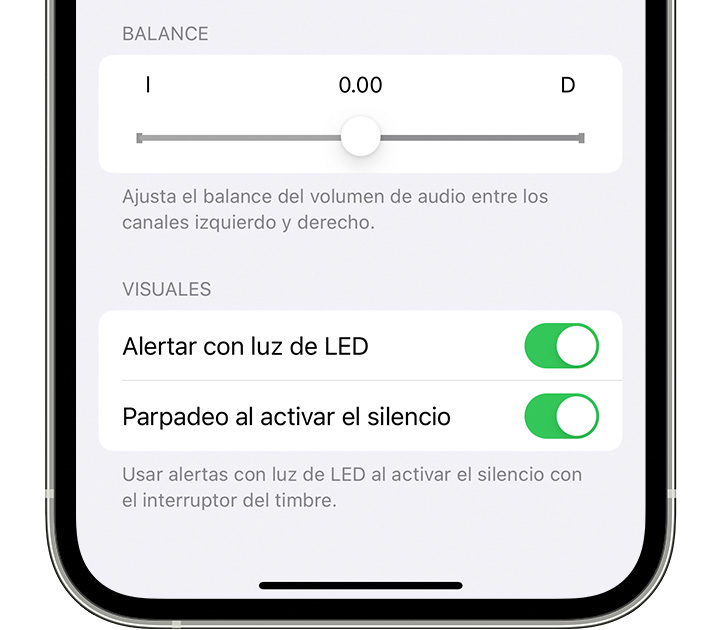Turn off Parpadeo al activar el silencio
Viewport: 720px width, 630px height.
[561, 416]
